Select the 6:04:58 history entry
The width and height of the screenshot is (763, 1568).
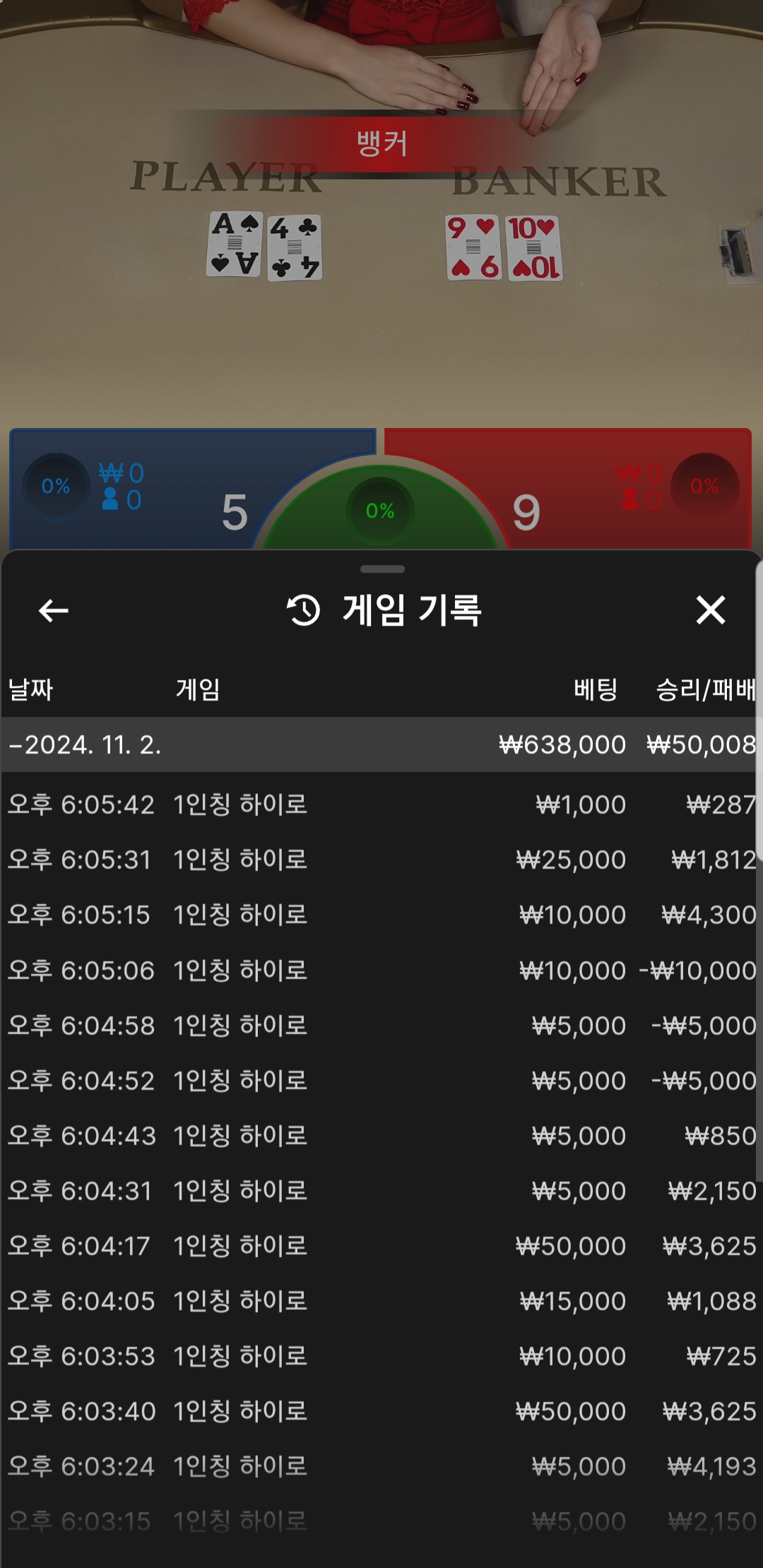(x=381, y=1026)
